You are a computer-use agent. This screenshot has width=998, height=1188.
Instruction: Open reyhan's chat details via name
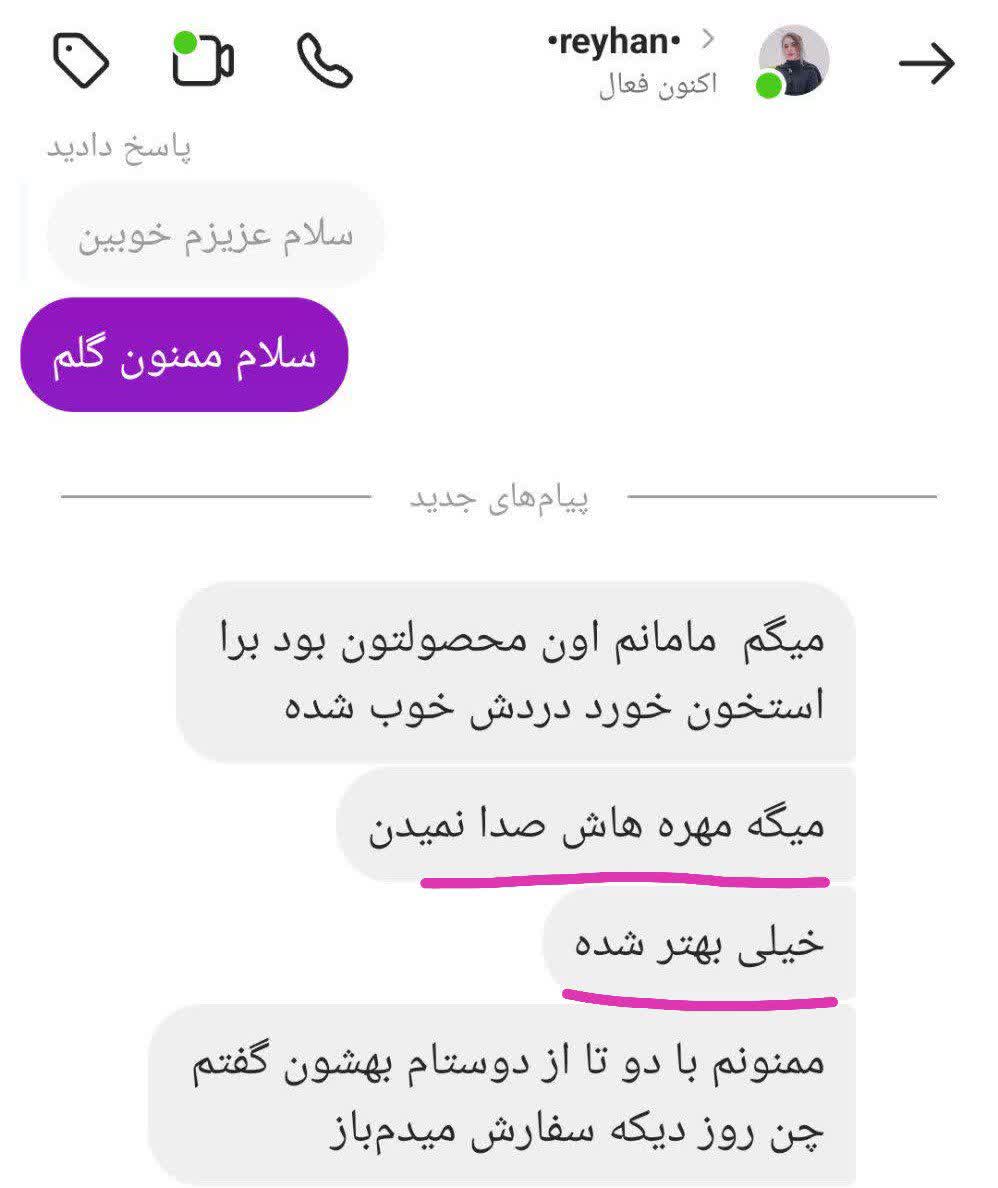coord(615,43)
